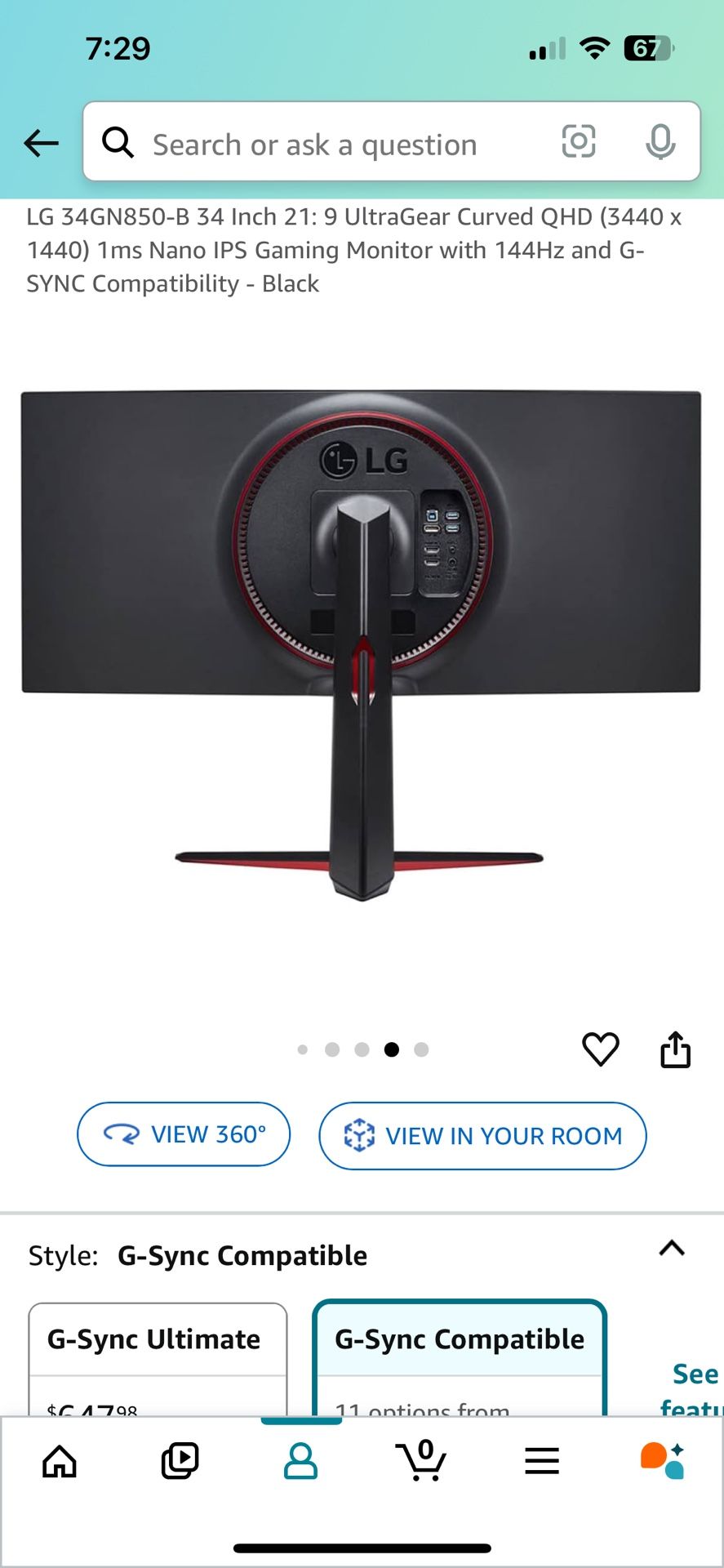Screen dimensions: 724x1568
Task: Tap the back arrow to return
Action: [41, 143]
